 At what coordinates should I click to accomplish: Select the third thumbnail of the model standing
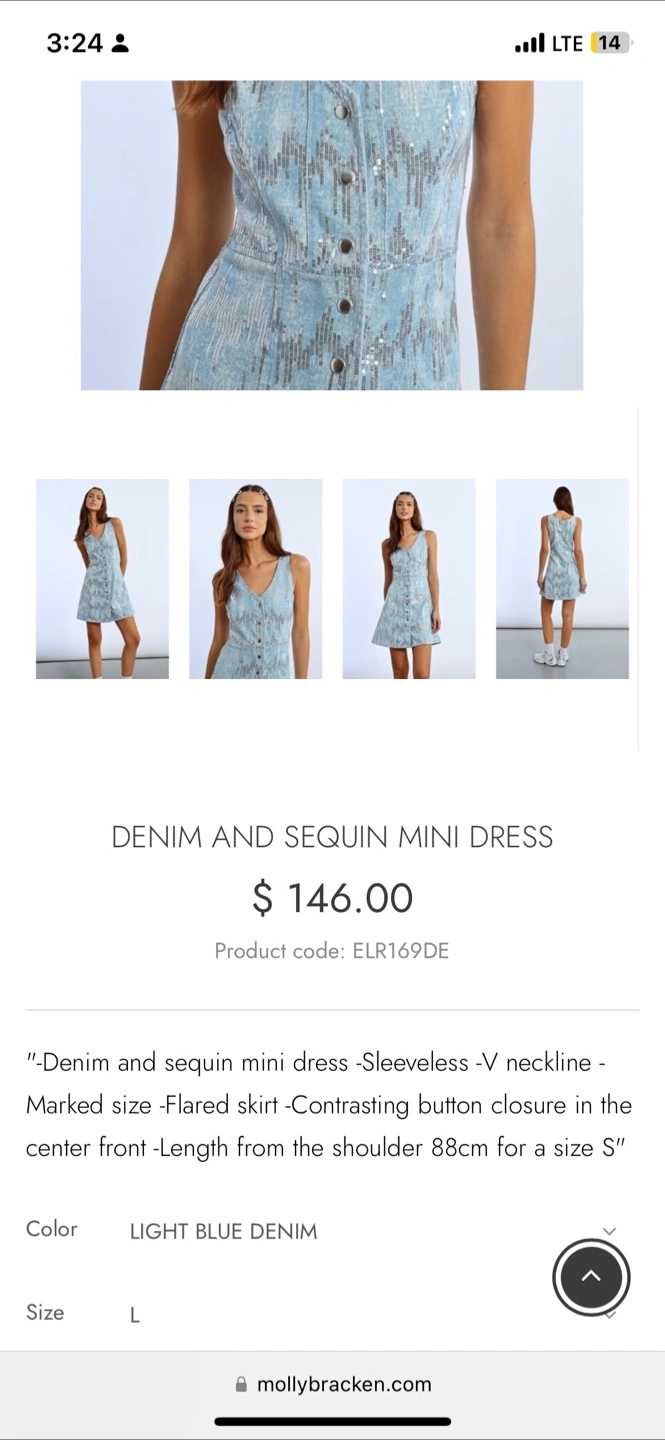pos(409,579)
